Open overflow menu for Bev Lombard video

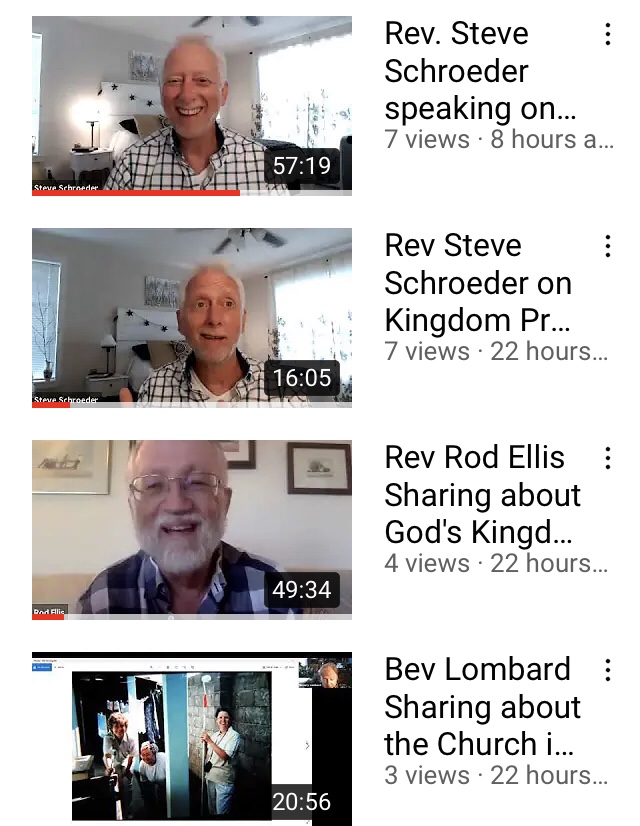tap(607, 671)
